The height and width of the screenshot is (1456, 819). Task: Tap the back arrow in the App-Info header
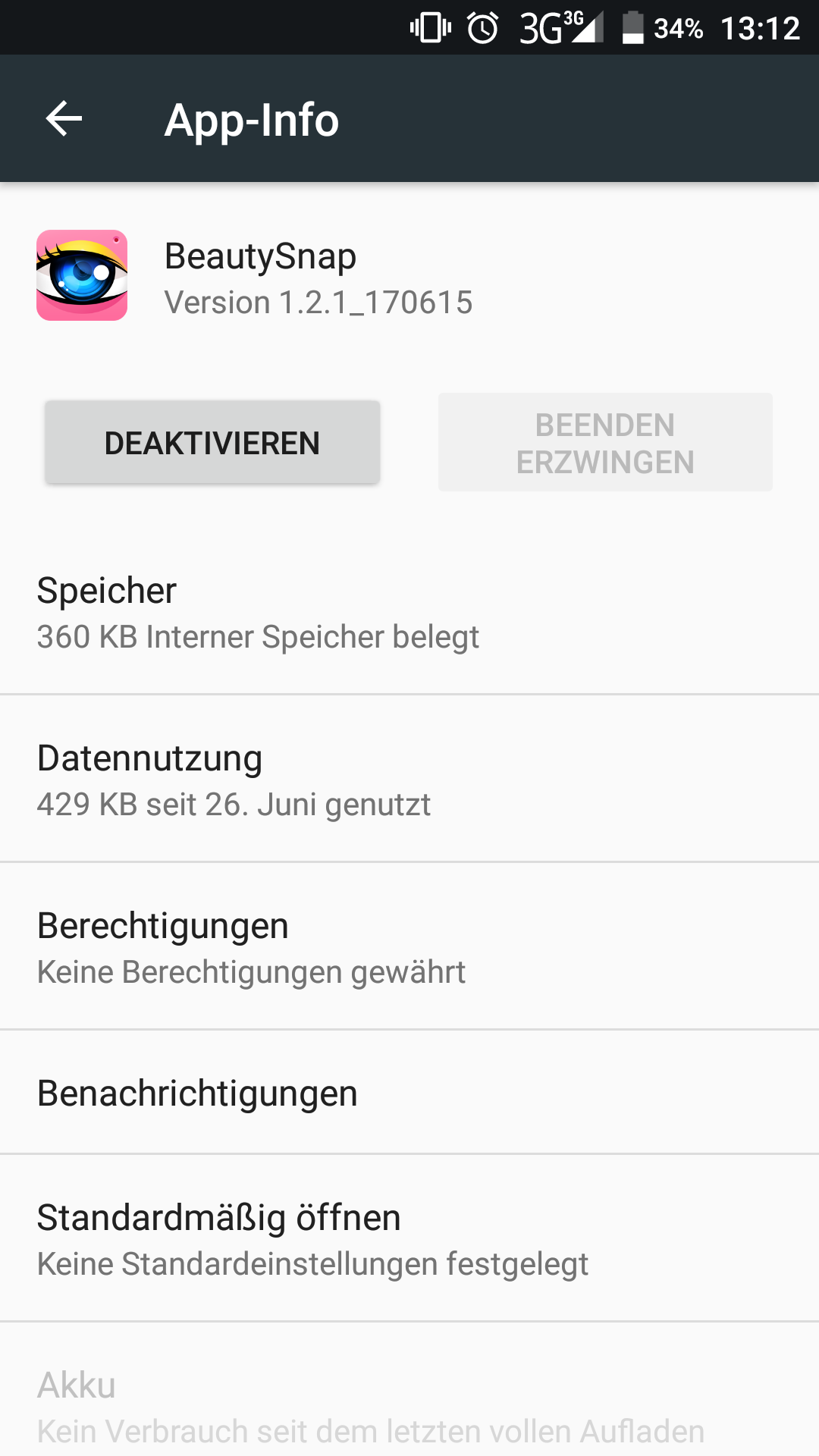coord(62,118)
